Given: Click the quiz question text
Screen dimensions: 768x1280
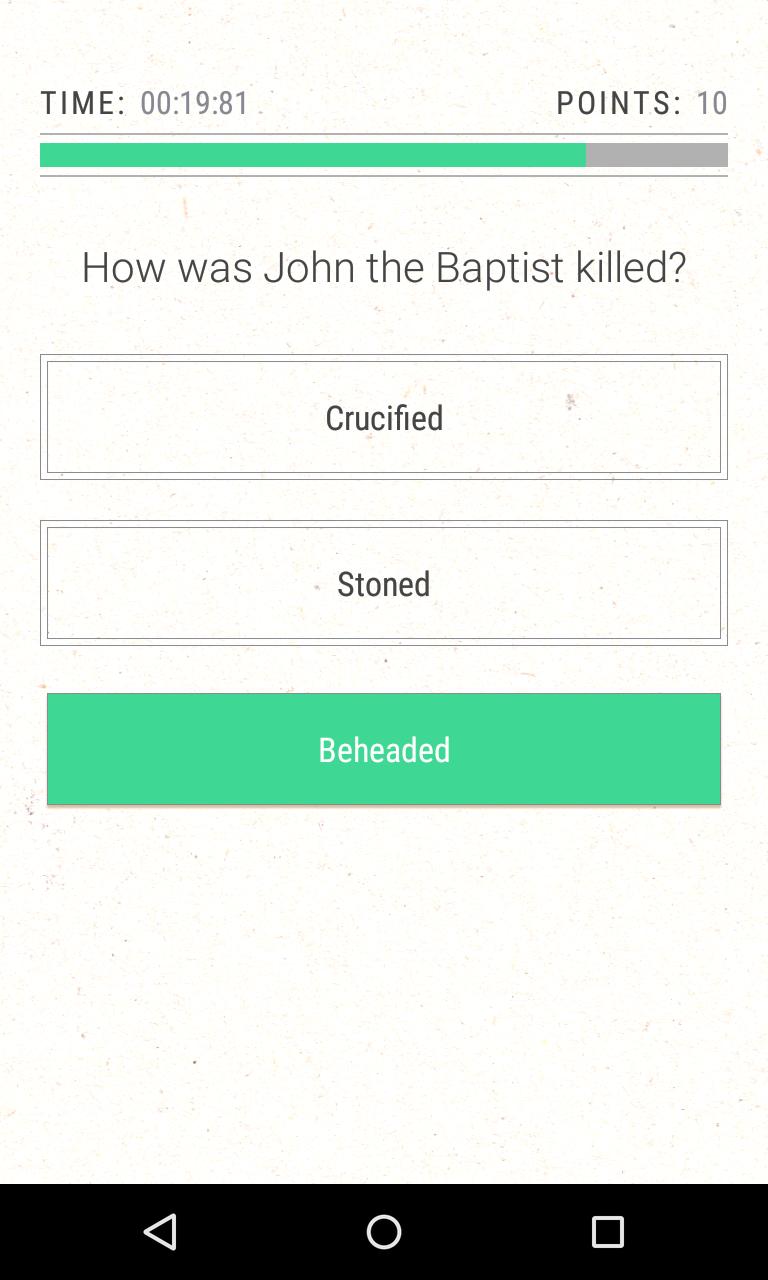Looking at the screenshot, I should [384, 266].
